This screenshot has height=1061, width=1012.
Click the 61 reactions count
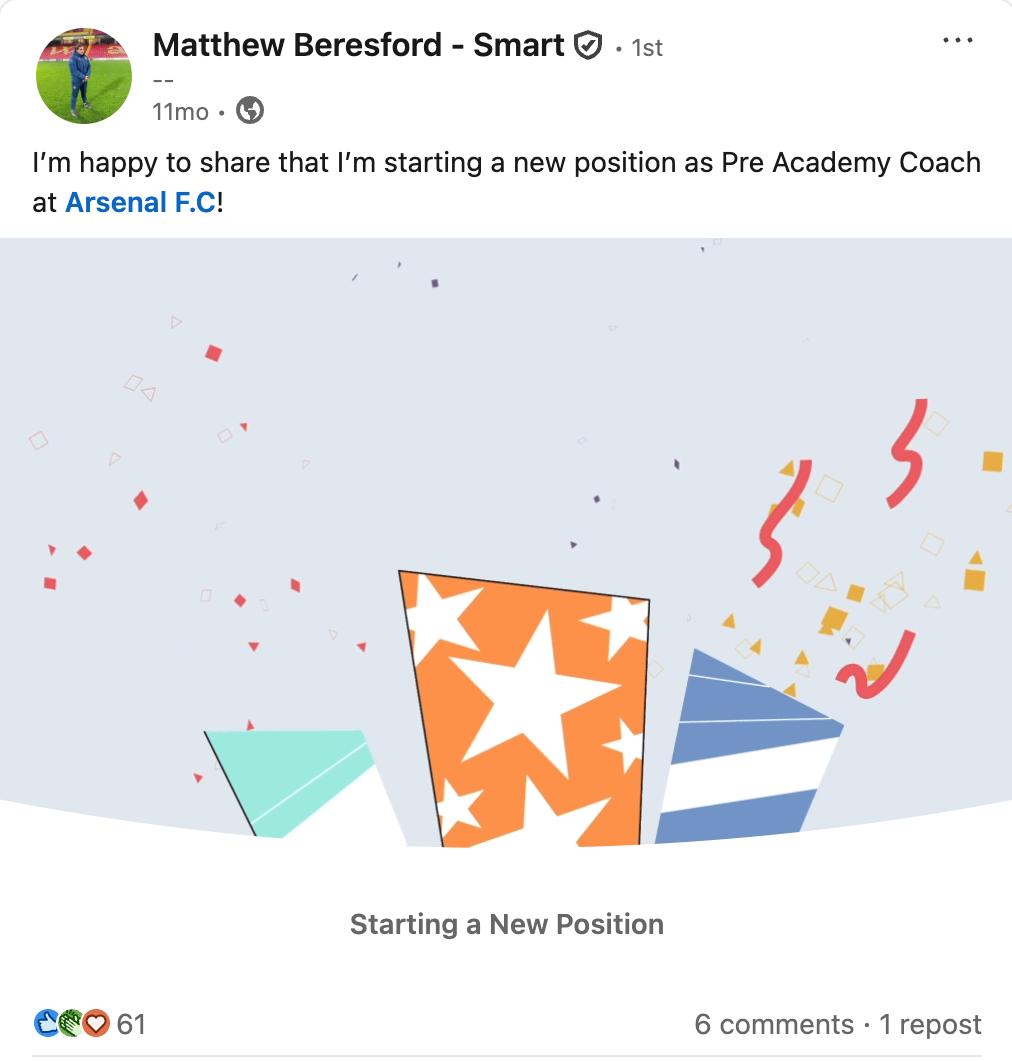pyautogui.click(x=131, y=1024)
